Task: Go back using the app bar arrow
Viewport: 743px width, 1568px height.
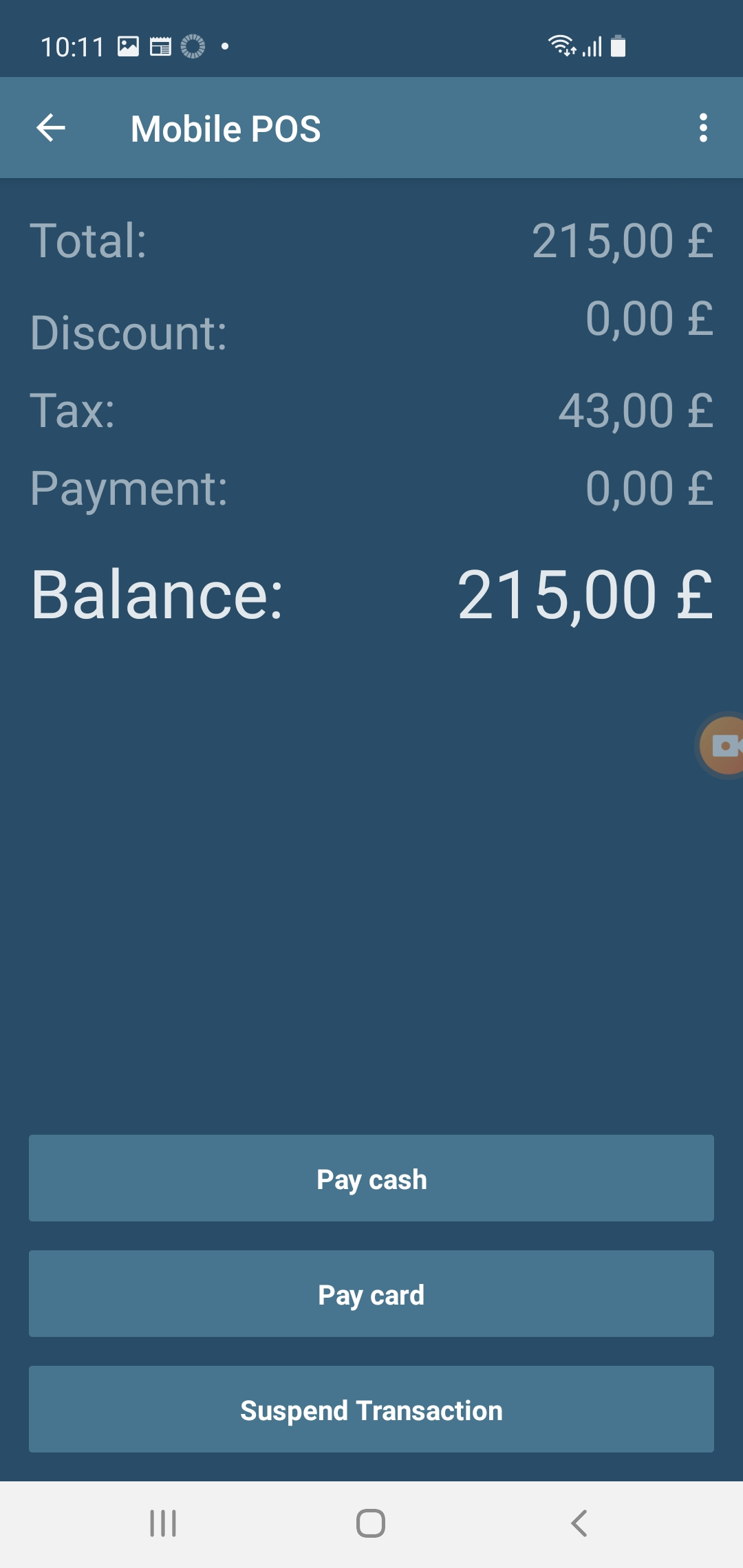Action: pos(51,129)
